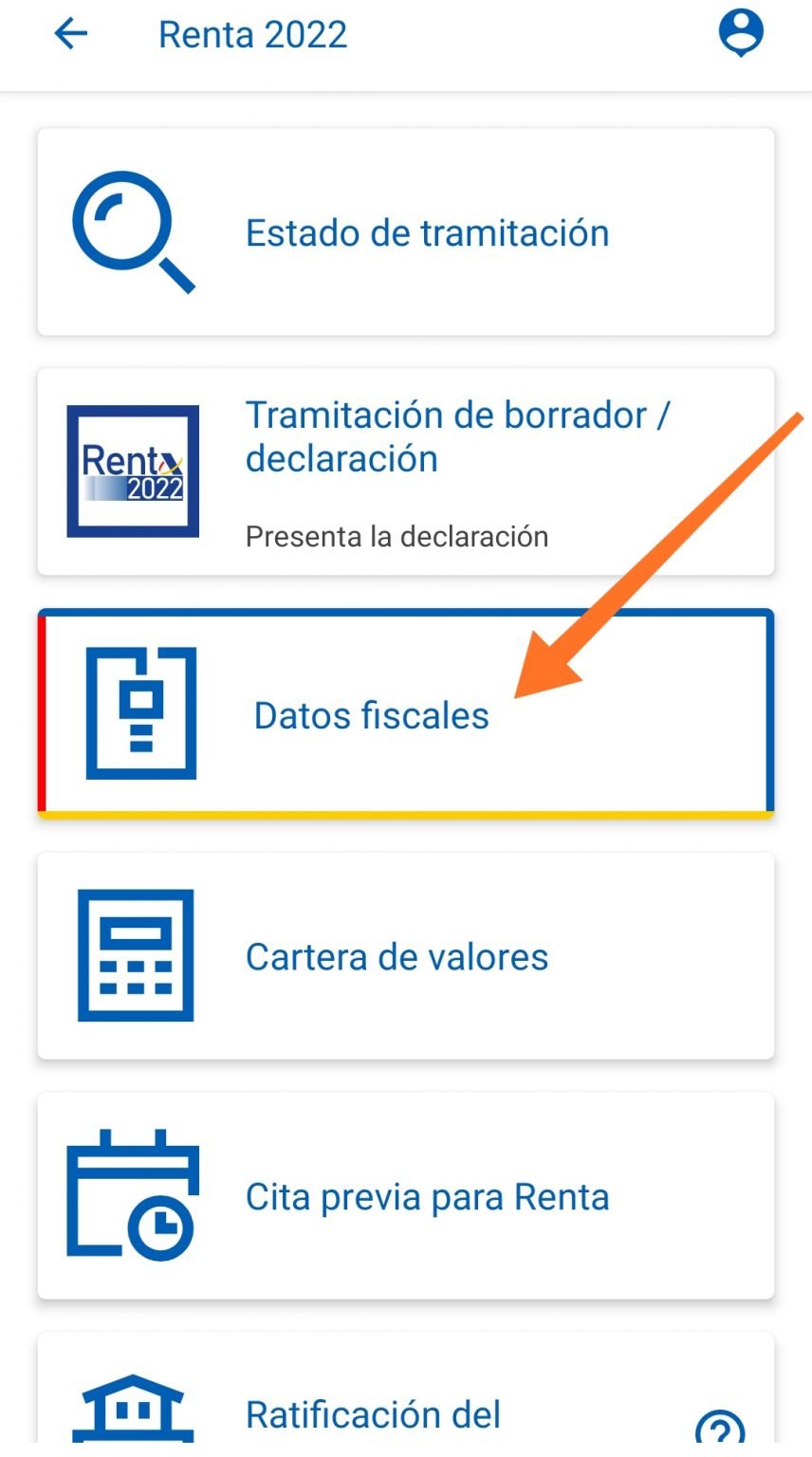Tap Presenta la declaración text
812x1457 pixels.
tap(397, 536)
